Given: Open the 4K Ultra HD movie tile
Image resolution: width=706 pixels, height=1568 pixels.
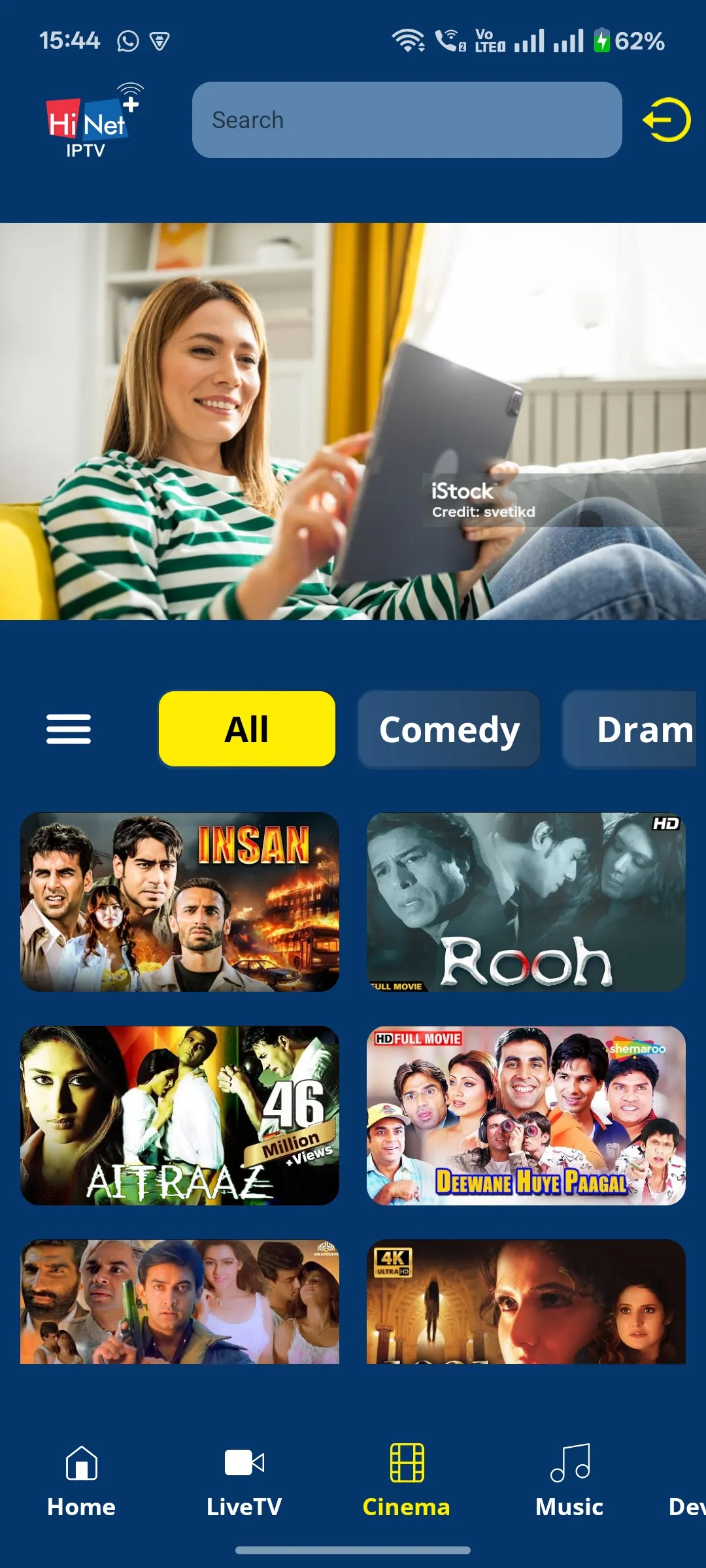Looking at the screenshot, I should pos(526,1301).
